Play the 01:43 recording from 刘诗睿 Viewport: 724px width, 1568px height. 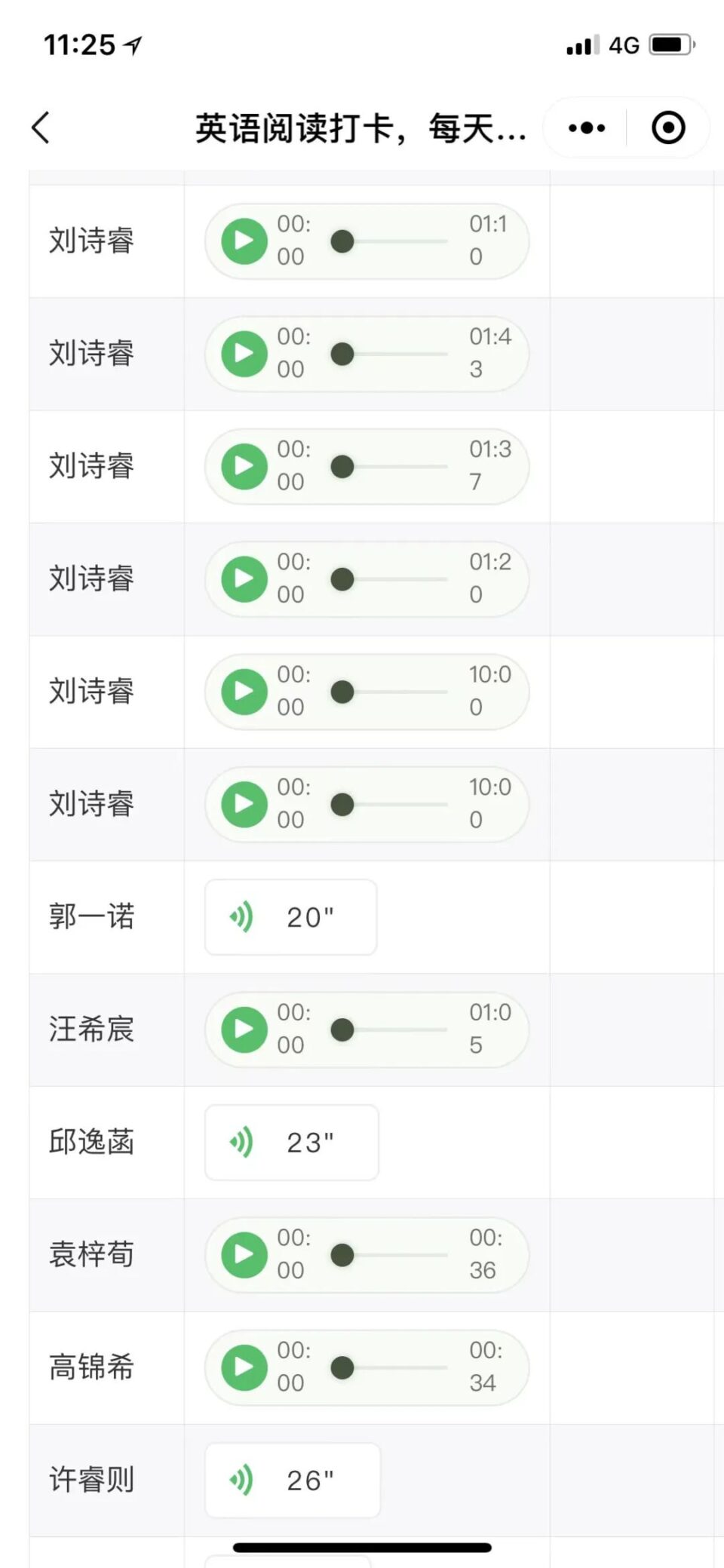tap(244, 354)
